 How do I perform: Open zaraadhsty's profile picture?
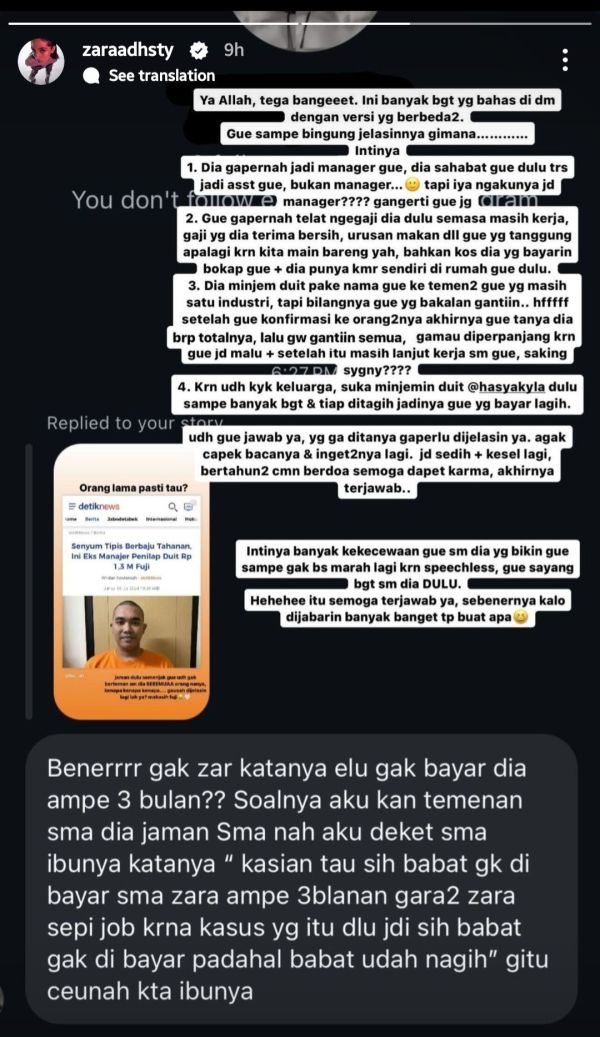click(x=41, y=61)
